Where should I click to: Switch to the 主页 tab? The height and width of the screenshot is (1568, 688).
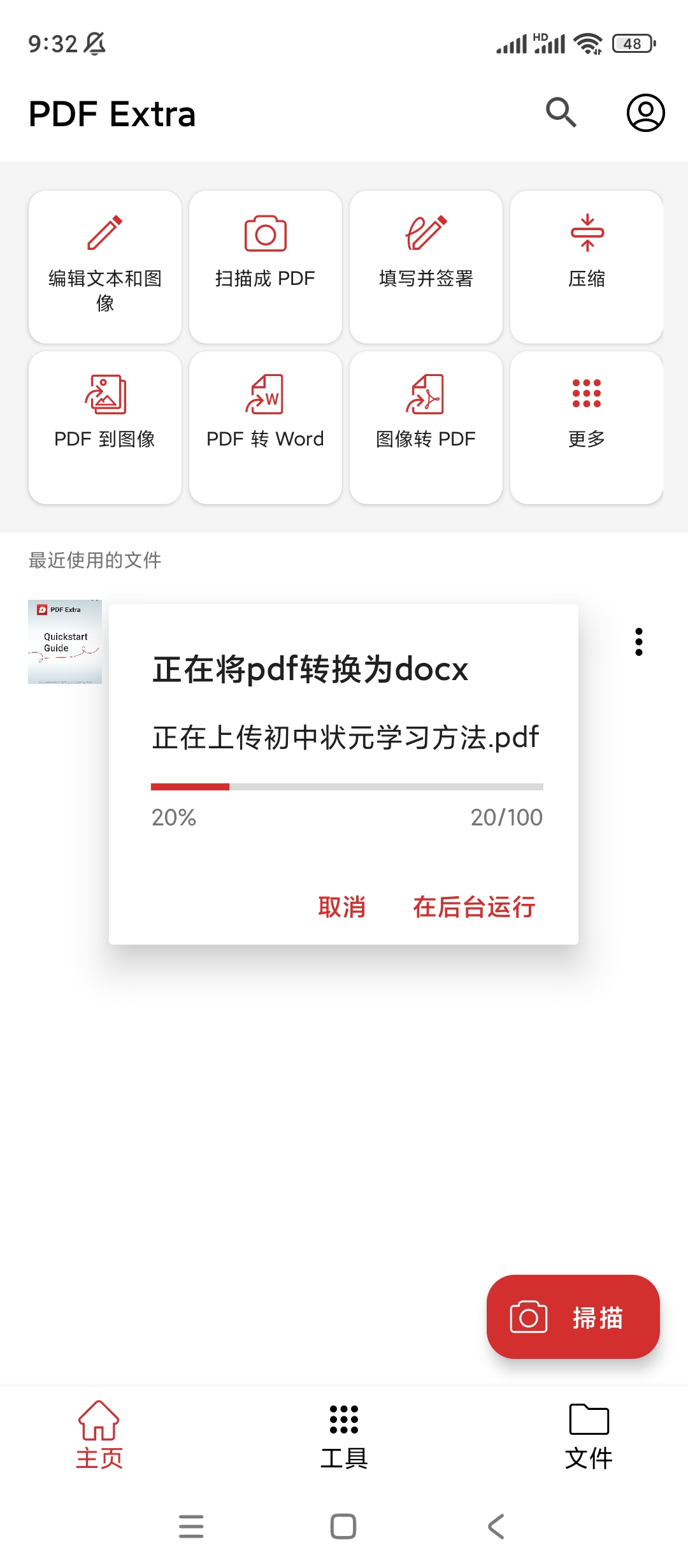[99, 1435]
